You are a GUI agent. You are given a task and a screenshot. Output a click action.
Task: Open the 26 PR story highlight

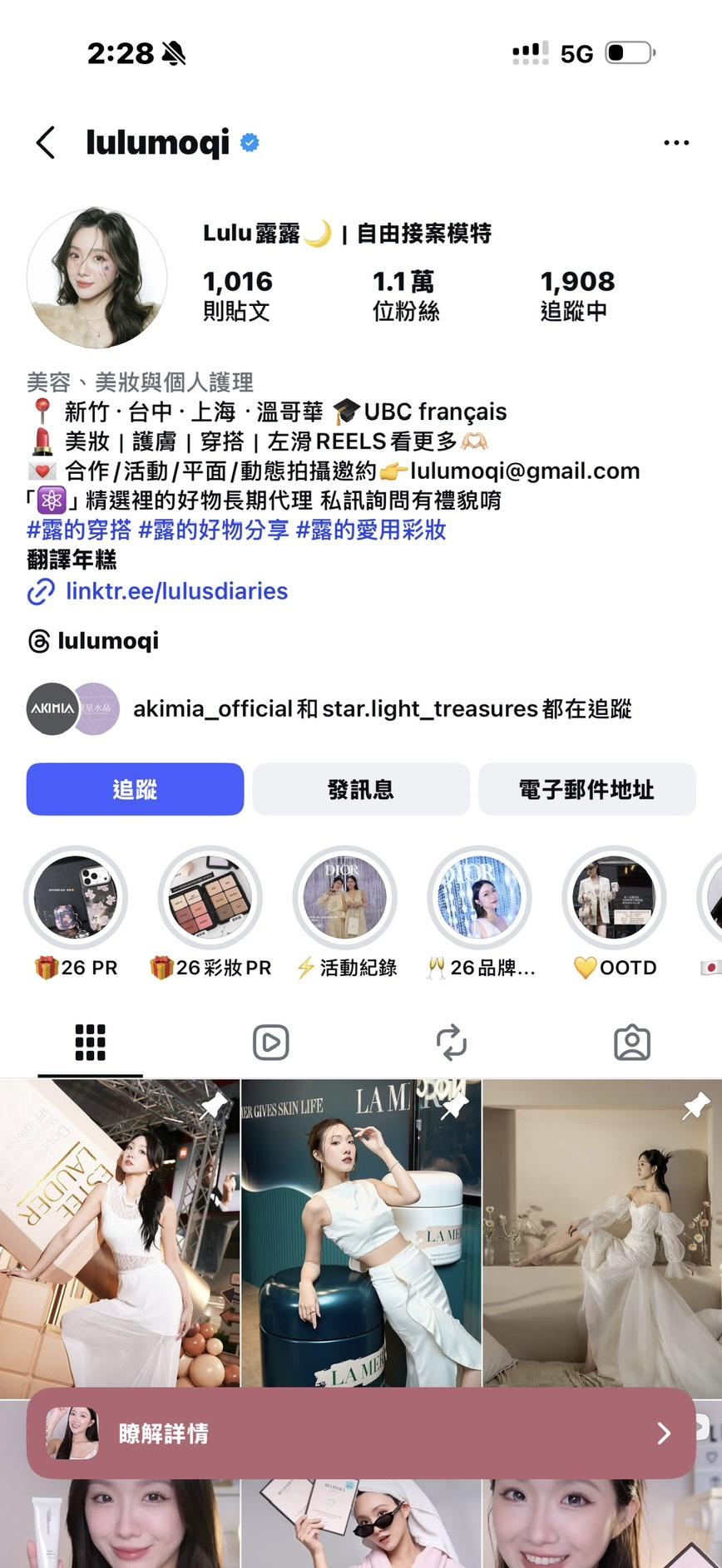tap(76, 898)
